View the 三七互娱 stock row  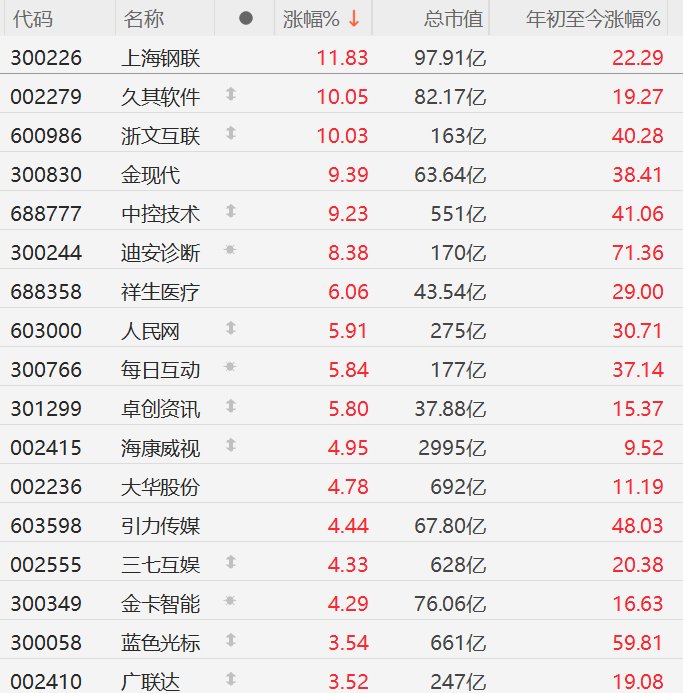[x=160, y=565]
